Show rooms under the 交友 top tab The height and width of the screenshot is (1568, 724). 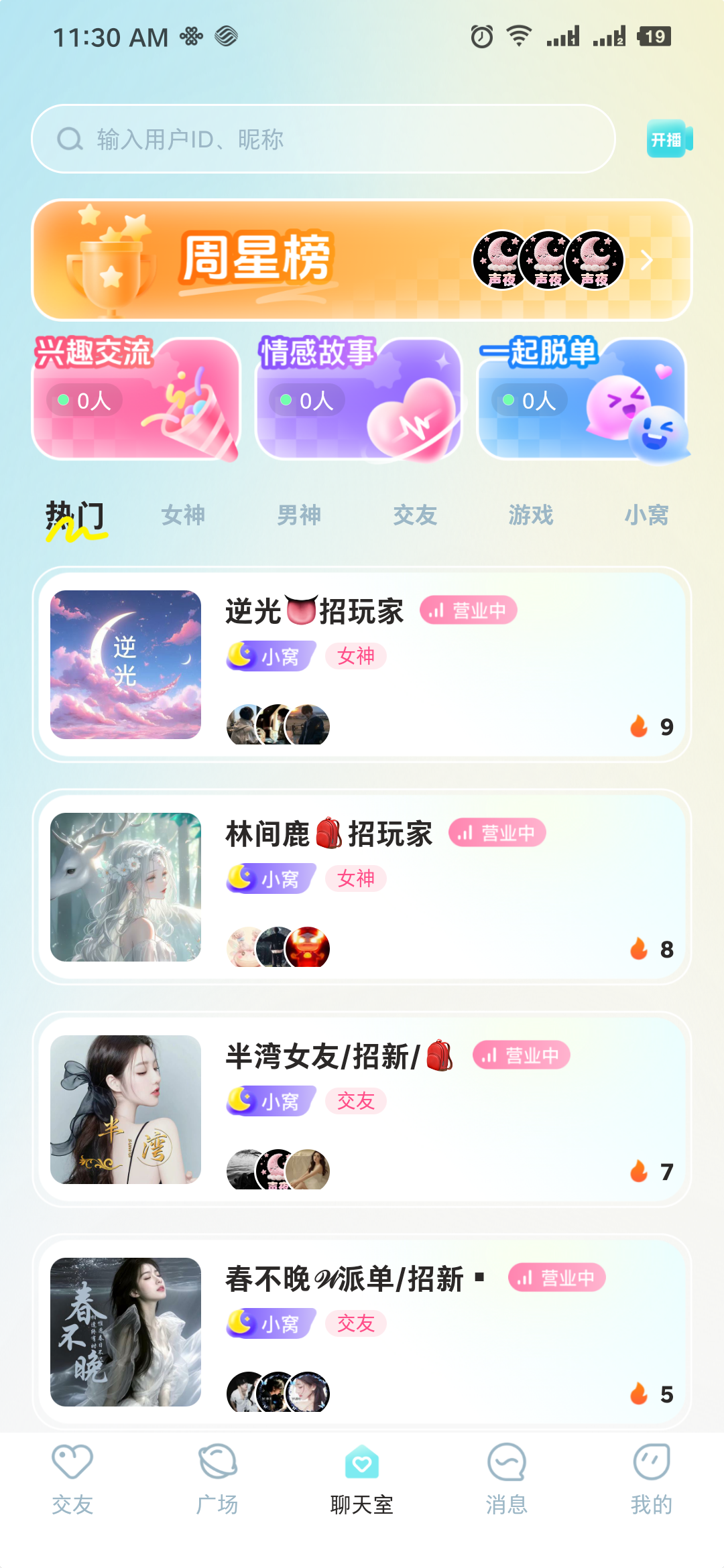click(415, 516)
